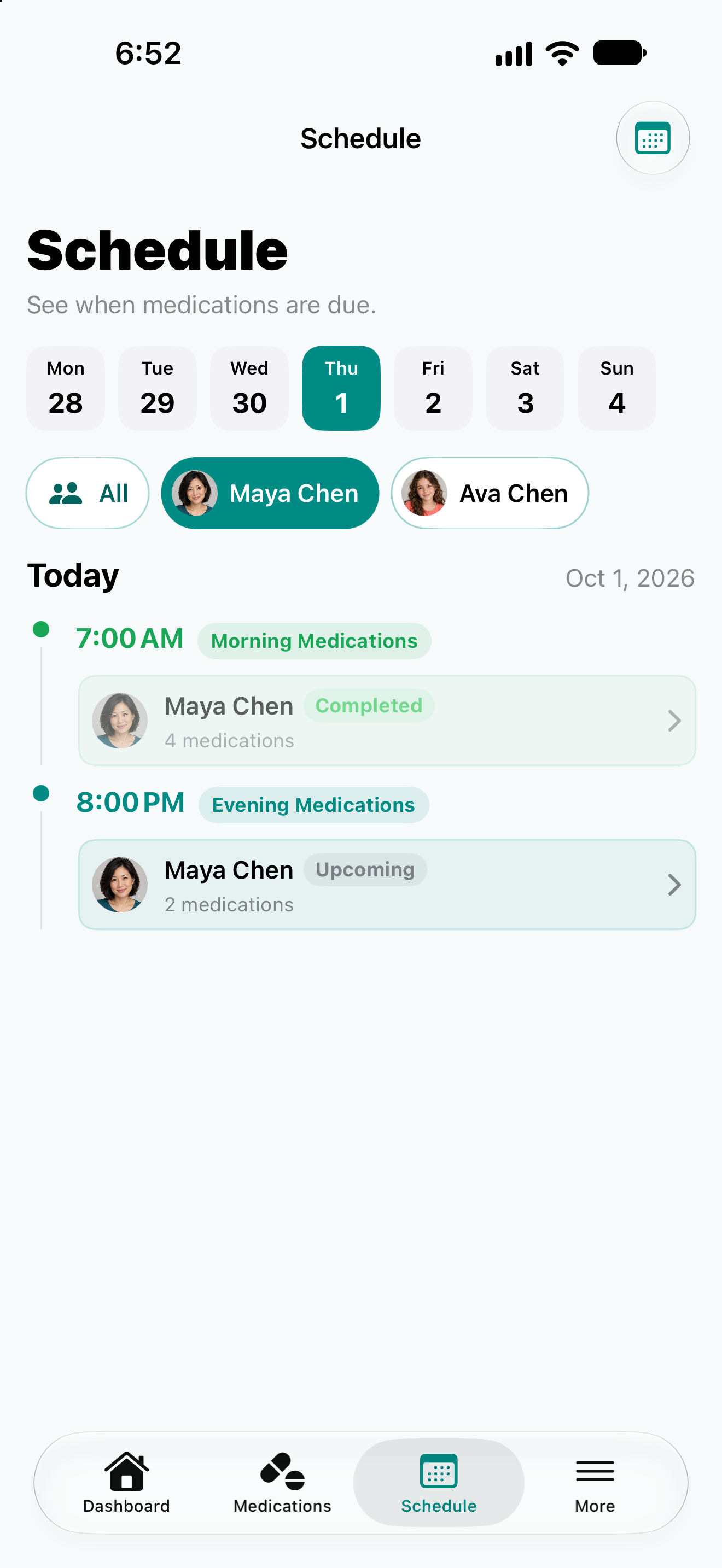Go to the Dashboard tab

point(127,1483)
